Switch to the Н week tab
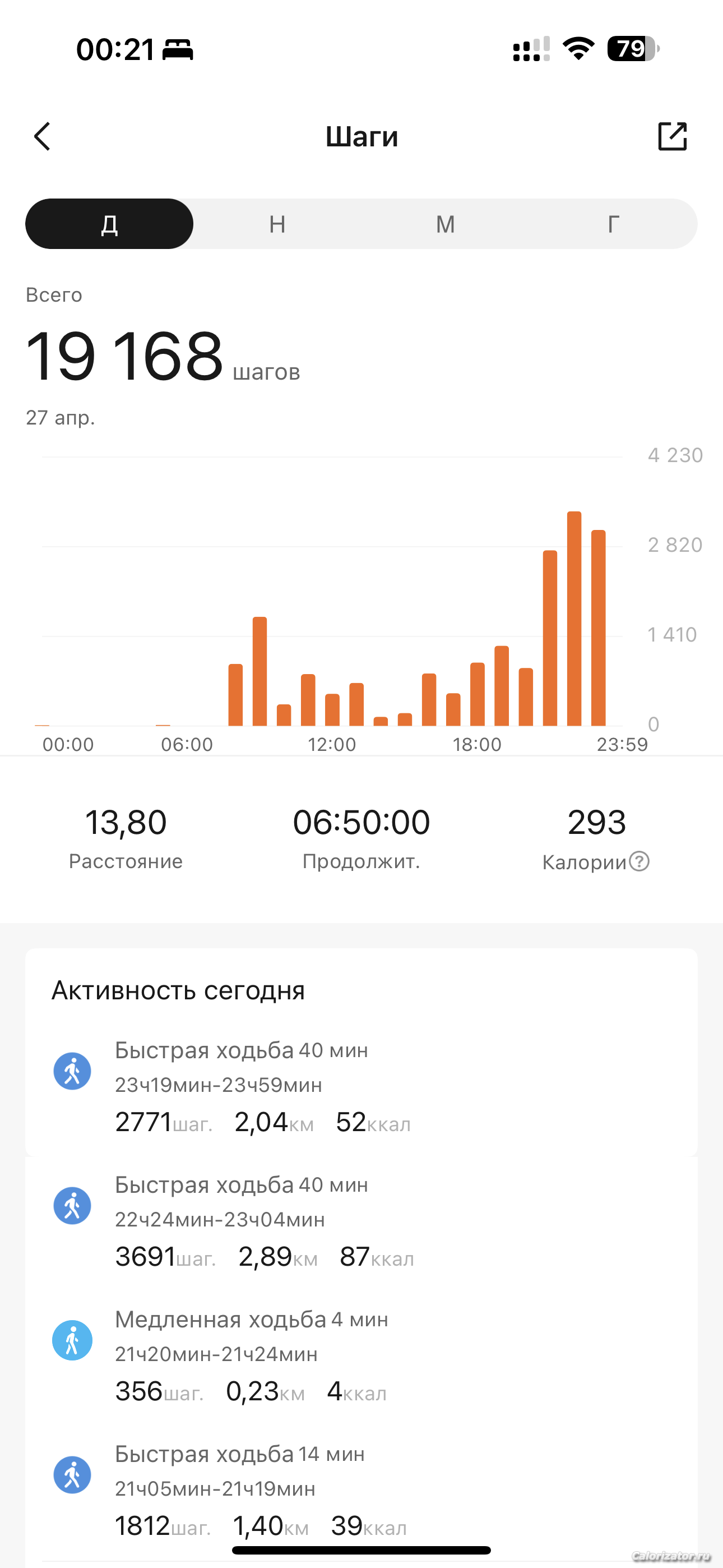723x1568 pixels. pyautogui.click(x=277, y=224)
